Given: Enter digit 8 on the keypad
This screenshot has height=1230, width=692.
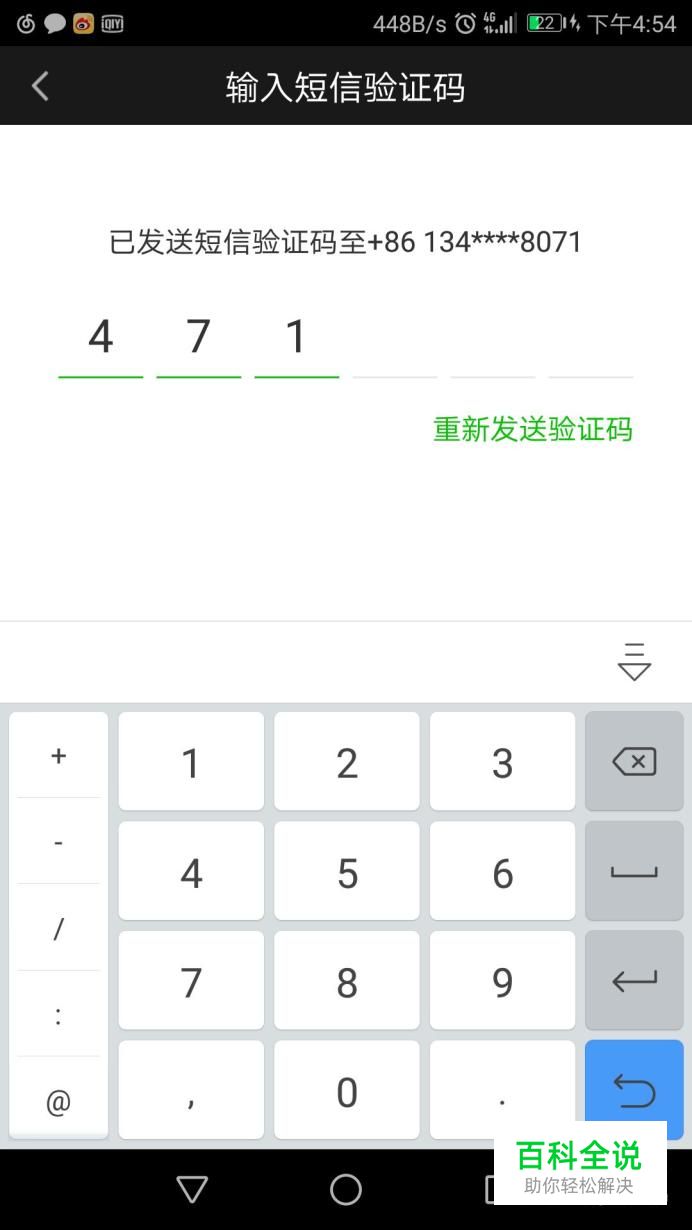Looking at the screenshot, I should (347, 981).
